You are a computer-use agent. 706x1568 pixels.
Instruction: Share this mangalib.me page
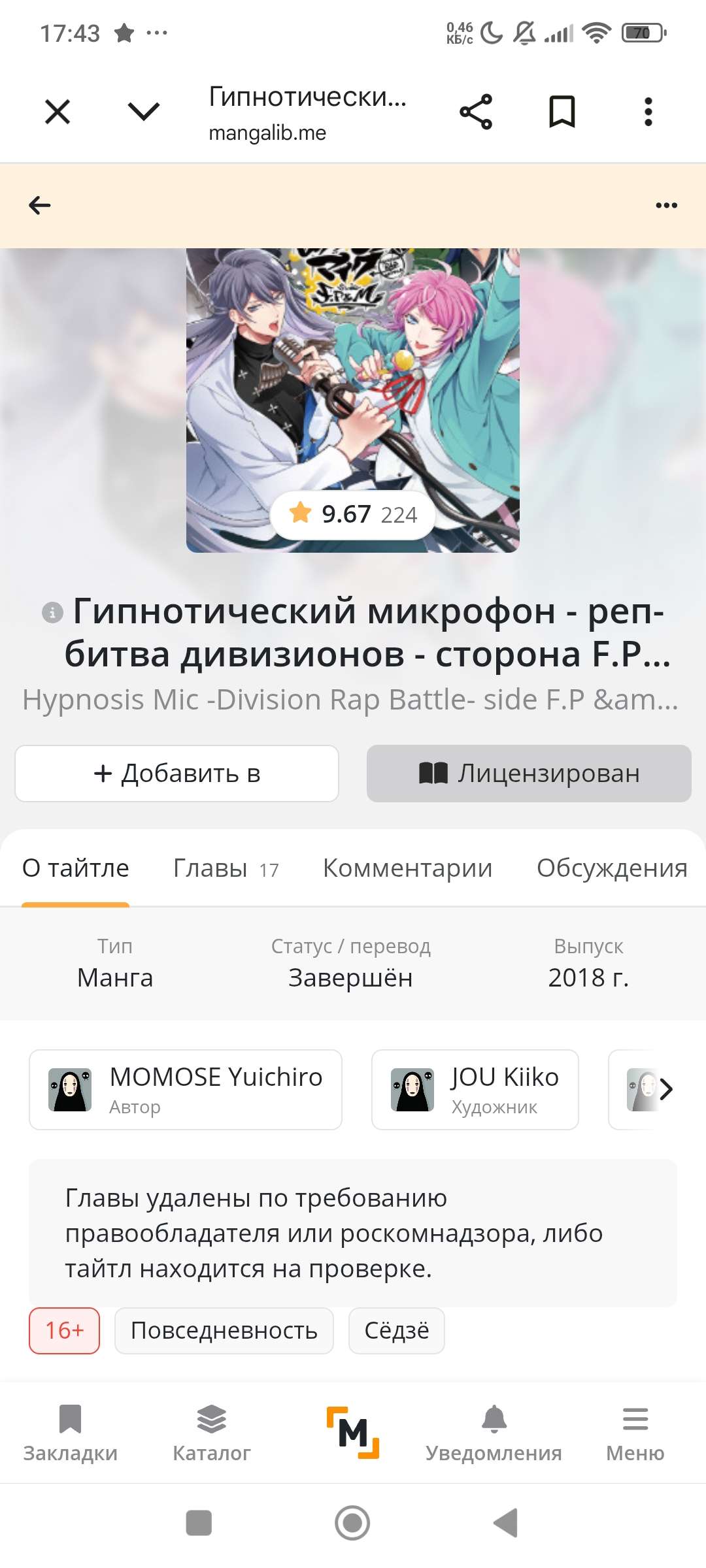[476, 112]
